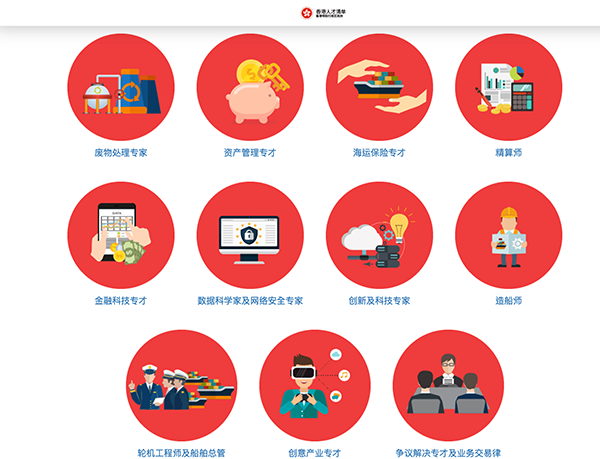Open the 创新及科技专家 tile

[379, 235]
